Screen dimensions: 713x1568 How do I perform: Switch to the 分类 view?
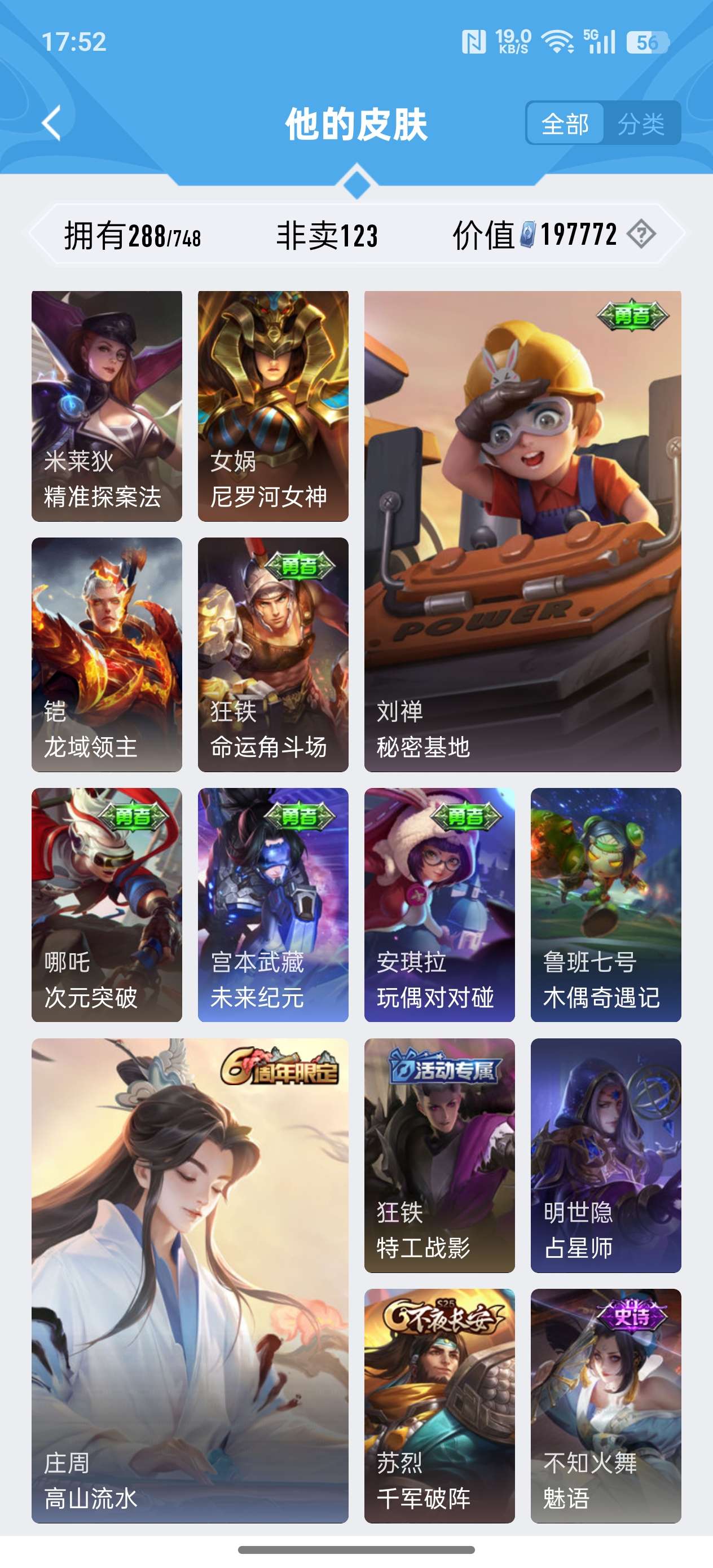point(641,124)
